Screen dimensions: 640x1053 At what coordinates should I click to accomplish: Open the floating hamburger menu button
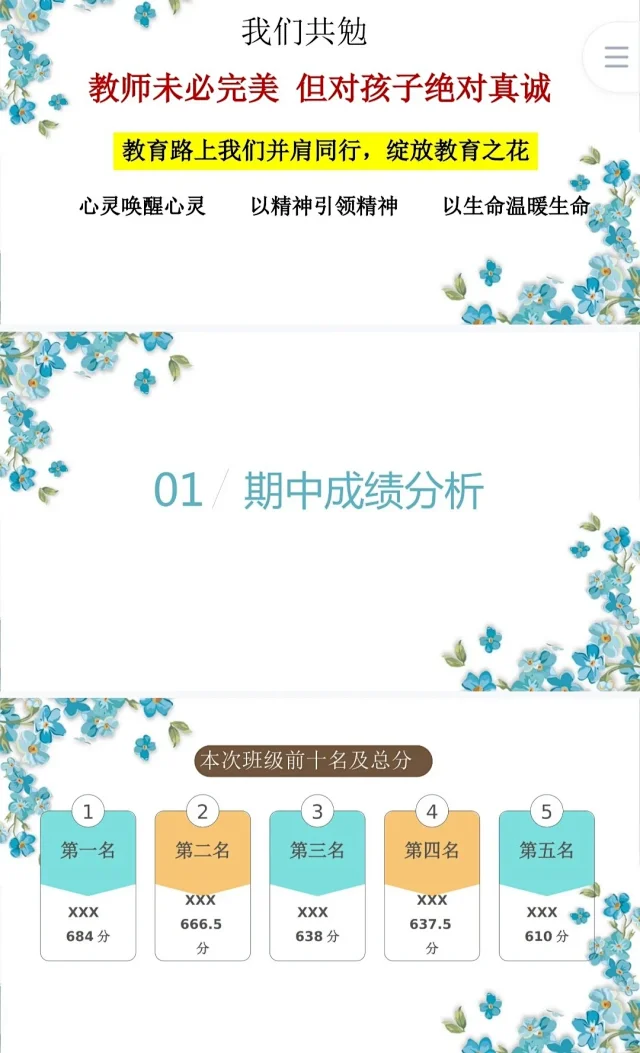pos(616,57)
